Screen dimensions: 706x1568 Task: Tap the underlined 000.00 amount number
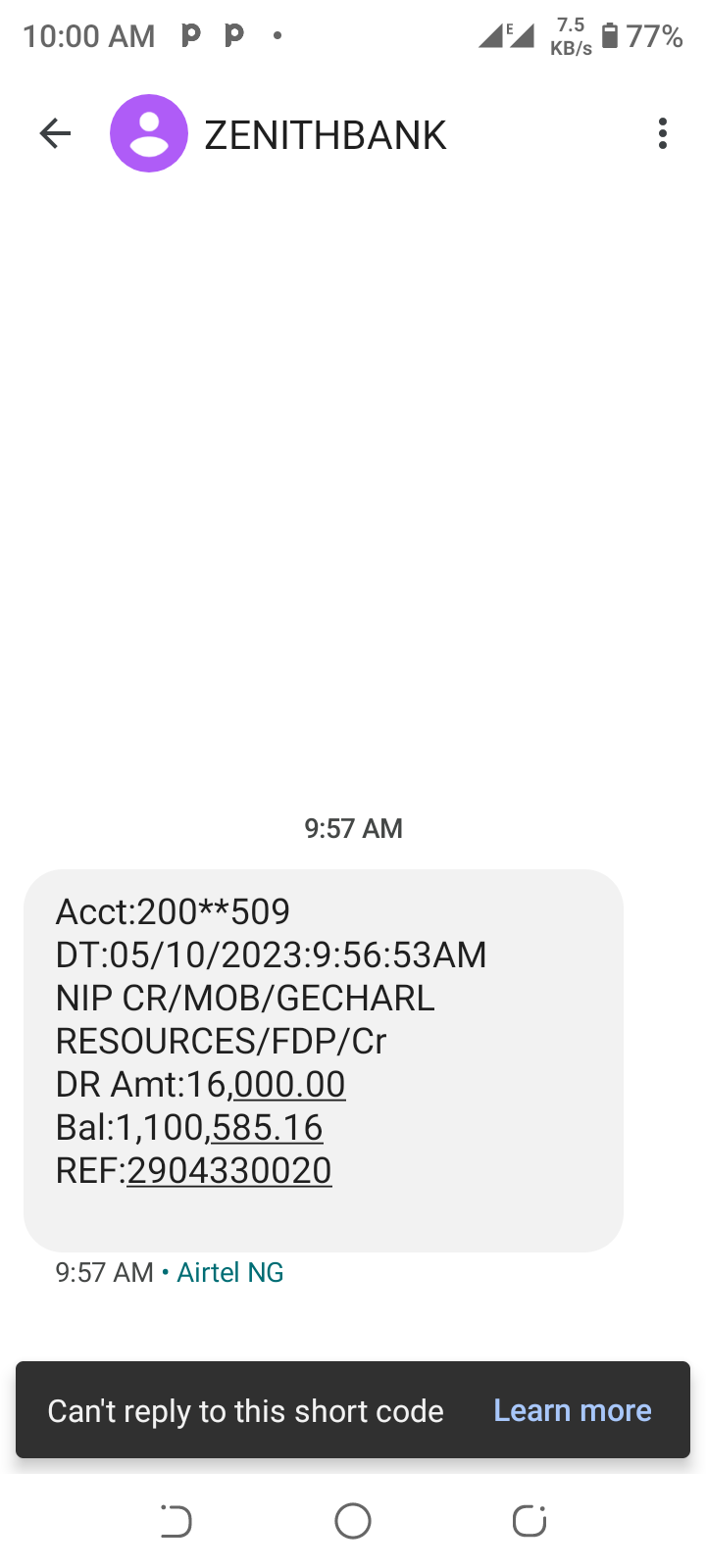coord(289,1084)
